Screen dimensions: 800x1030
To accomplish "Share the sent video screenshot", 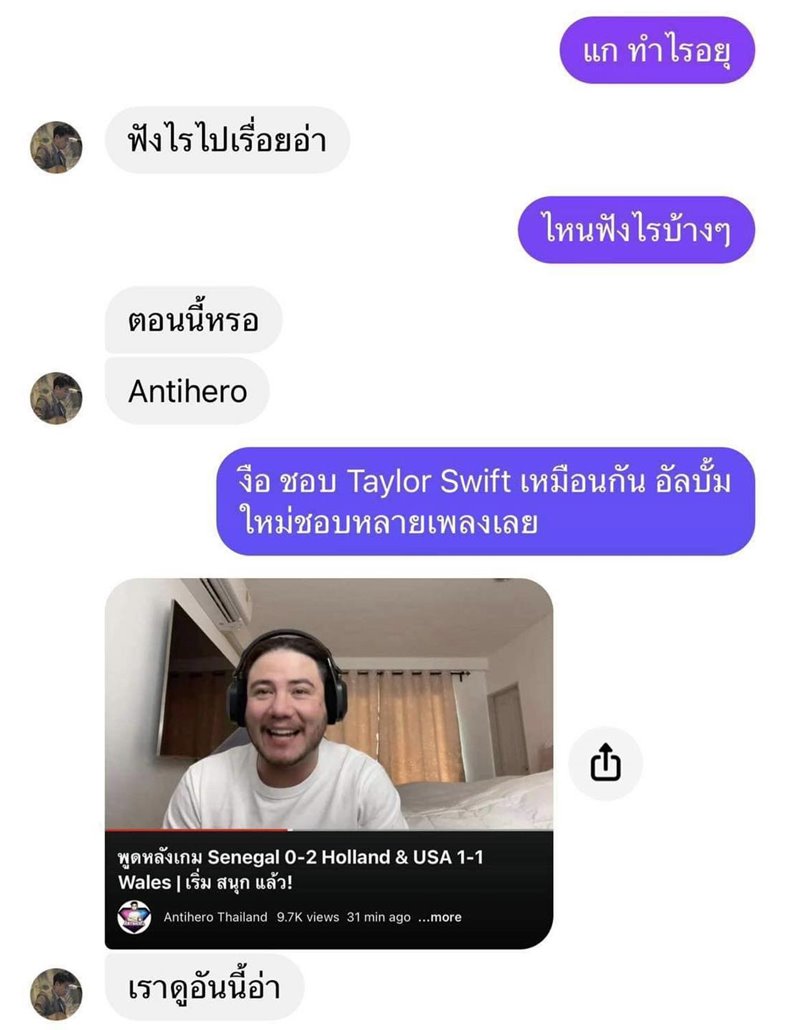I will [605, 765].
